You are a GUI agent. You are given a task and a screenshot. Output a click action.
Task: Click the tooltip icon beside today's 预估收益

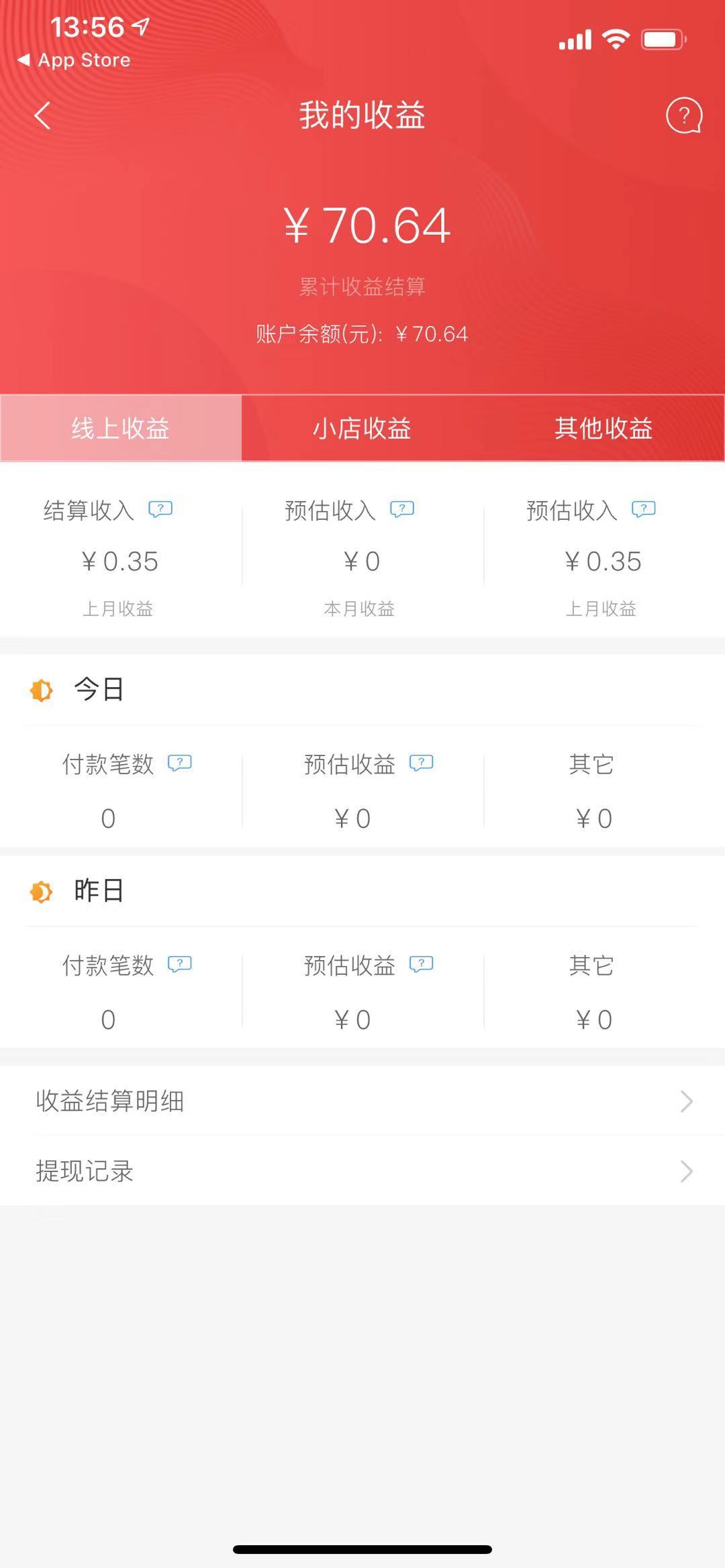coord(421,764)
